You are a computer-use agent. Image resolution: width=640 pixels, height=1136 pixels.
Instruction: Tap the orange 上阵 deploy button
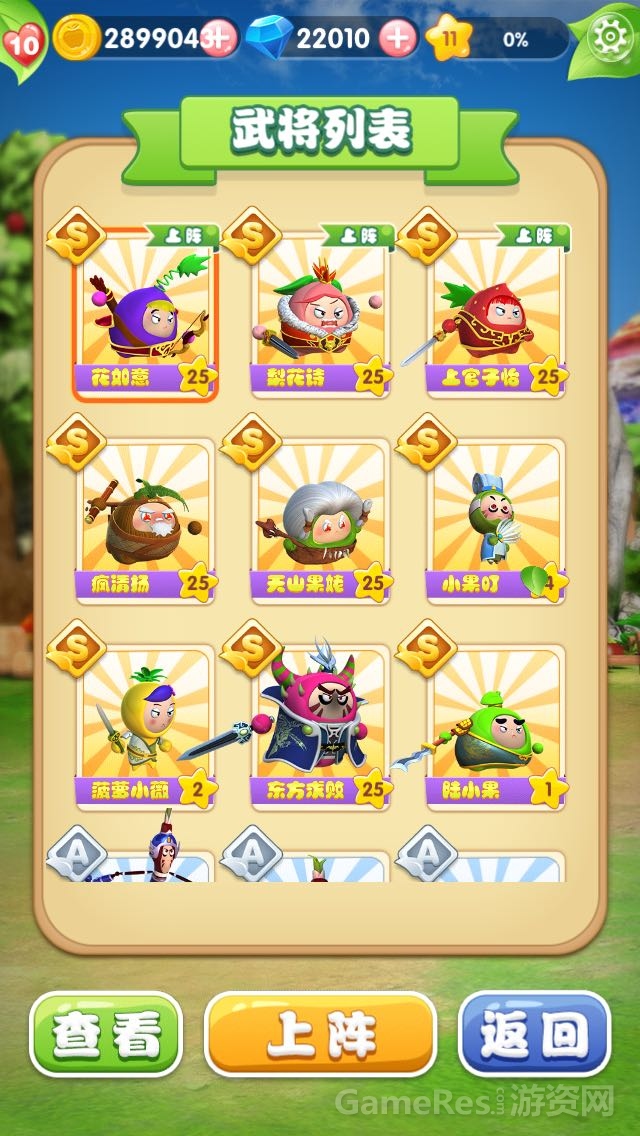click(x=320, y=1034)
